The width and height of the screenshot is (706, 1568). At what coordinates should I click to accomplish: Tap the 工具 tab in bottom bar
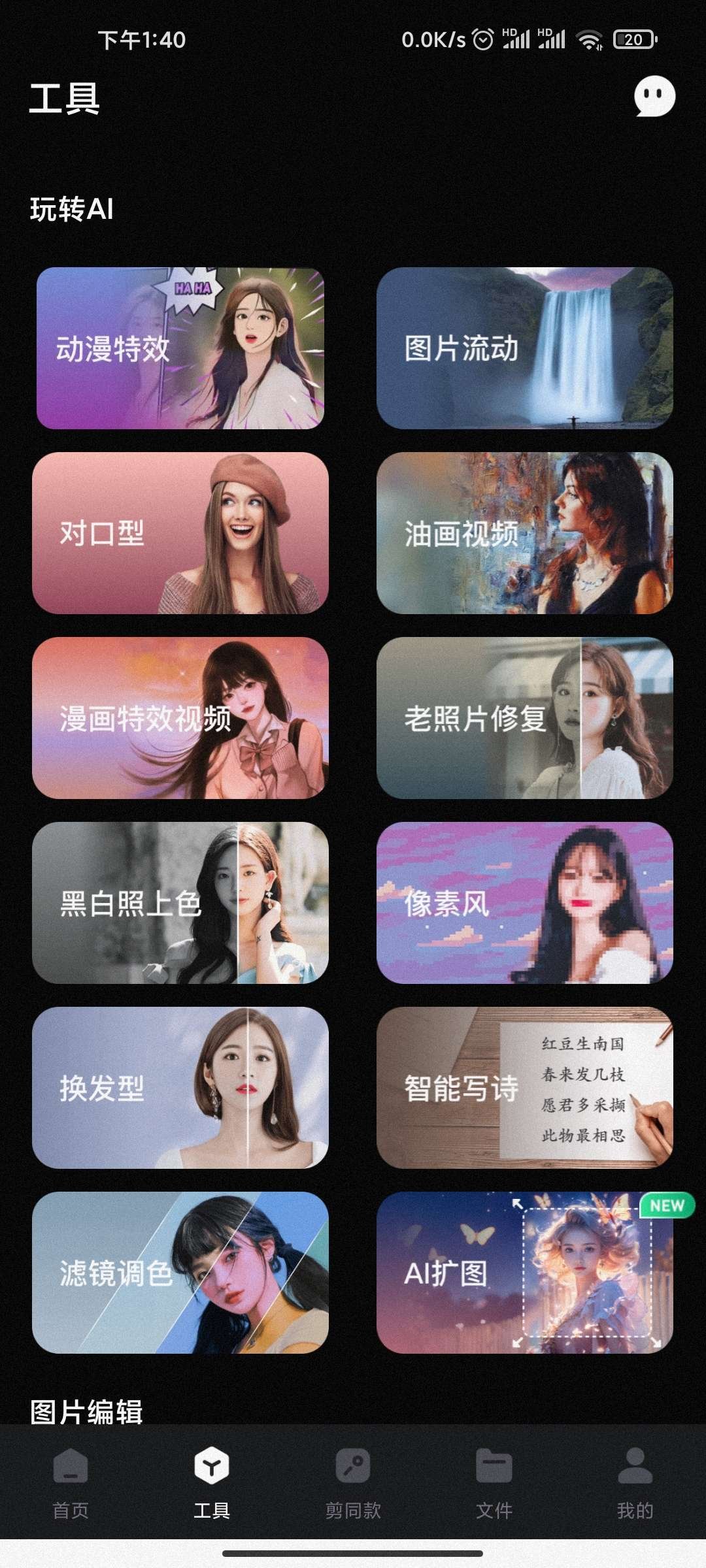(212, 1483)
